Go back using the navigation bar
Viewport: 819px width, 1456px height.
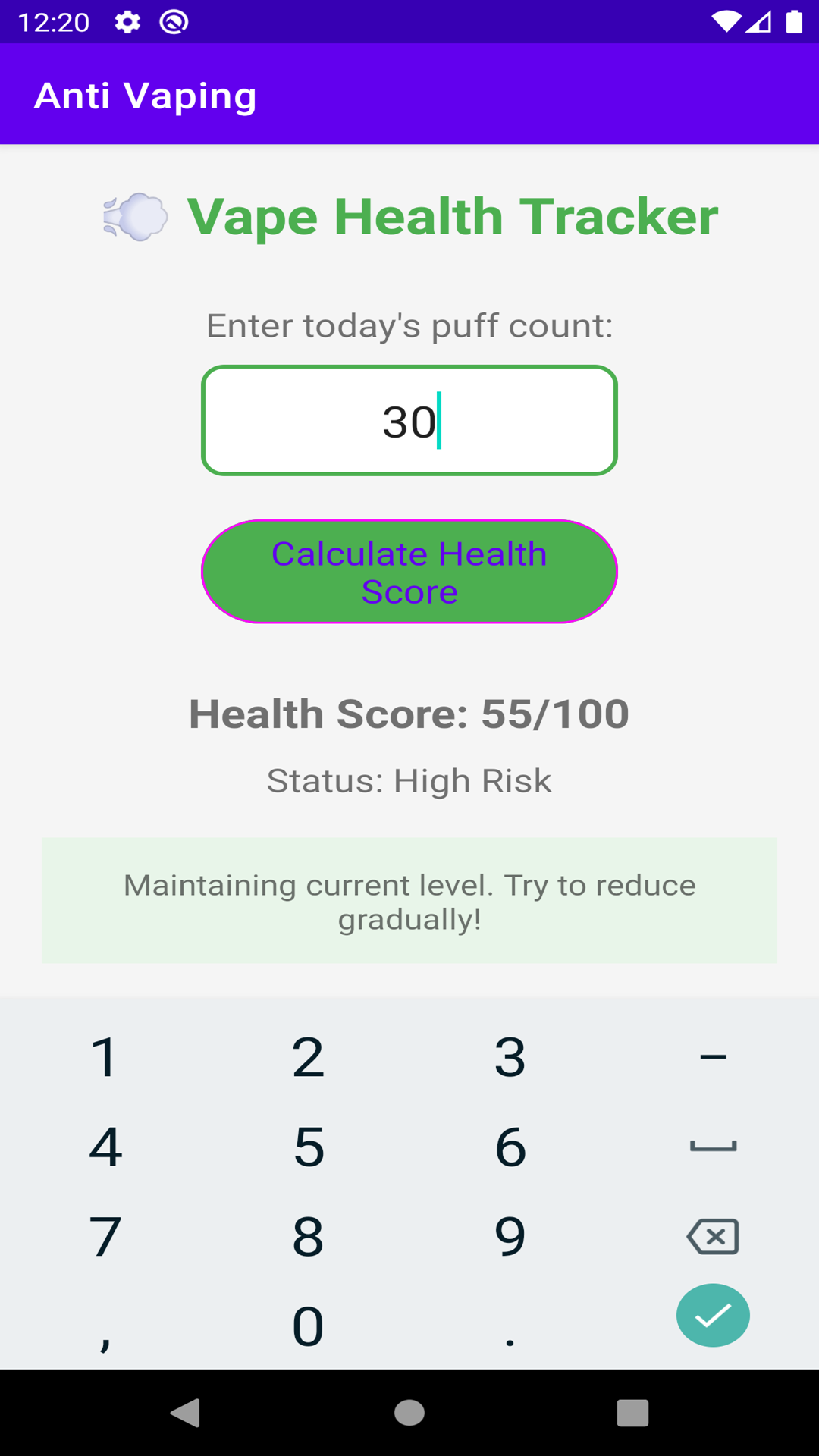(186, 1413)
